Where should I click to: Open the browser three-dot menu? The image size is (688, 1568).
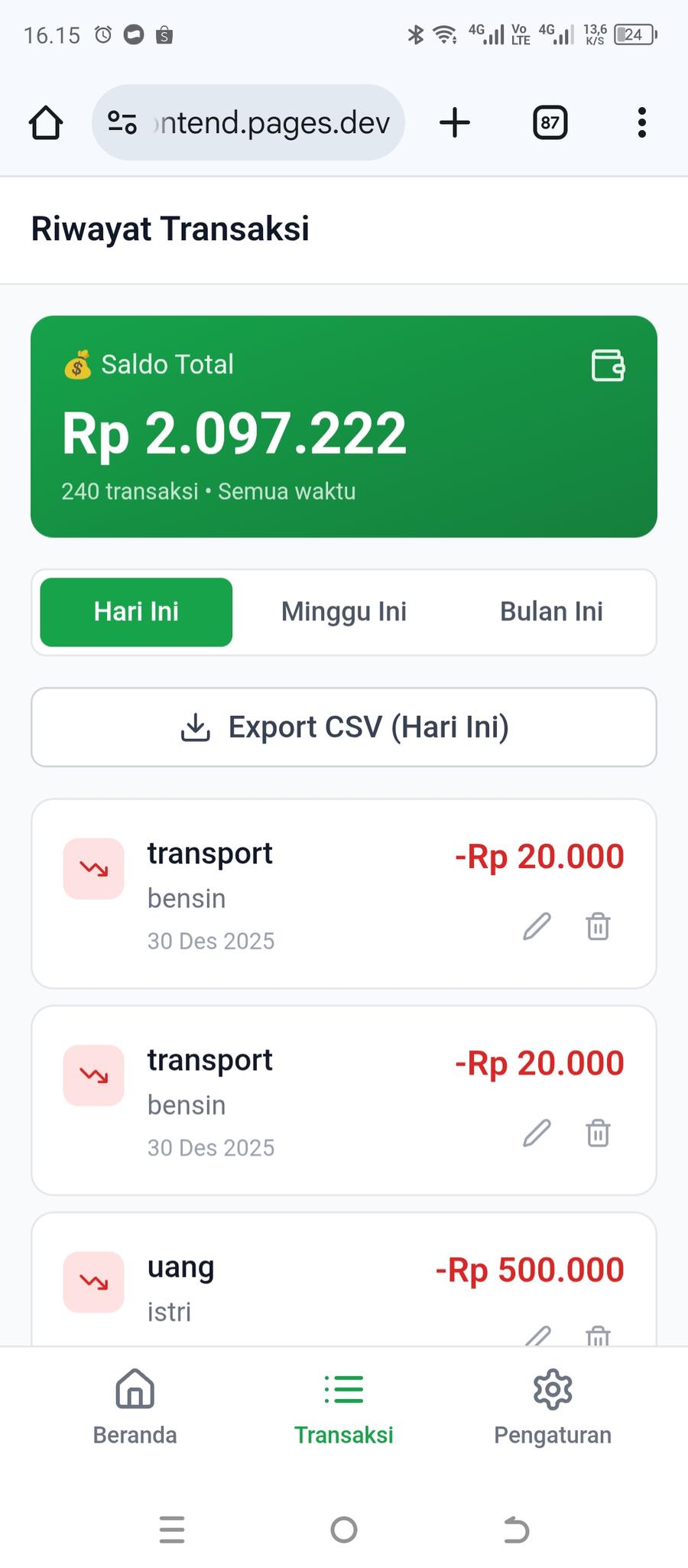tap(641, 122)
